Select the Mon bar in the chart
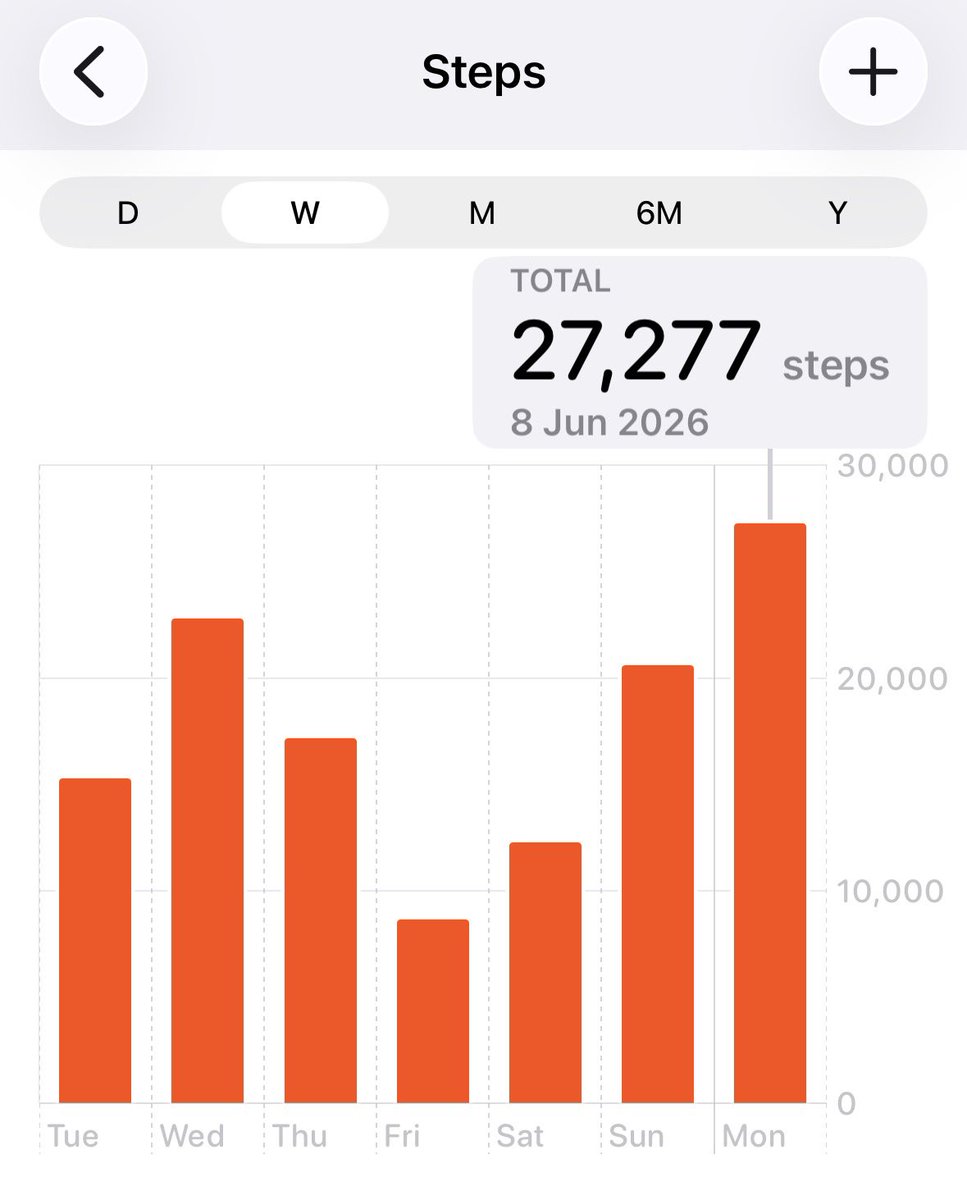Viewport: 967px width, 1200px height. click(770, 813)
